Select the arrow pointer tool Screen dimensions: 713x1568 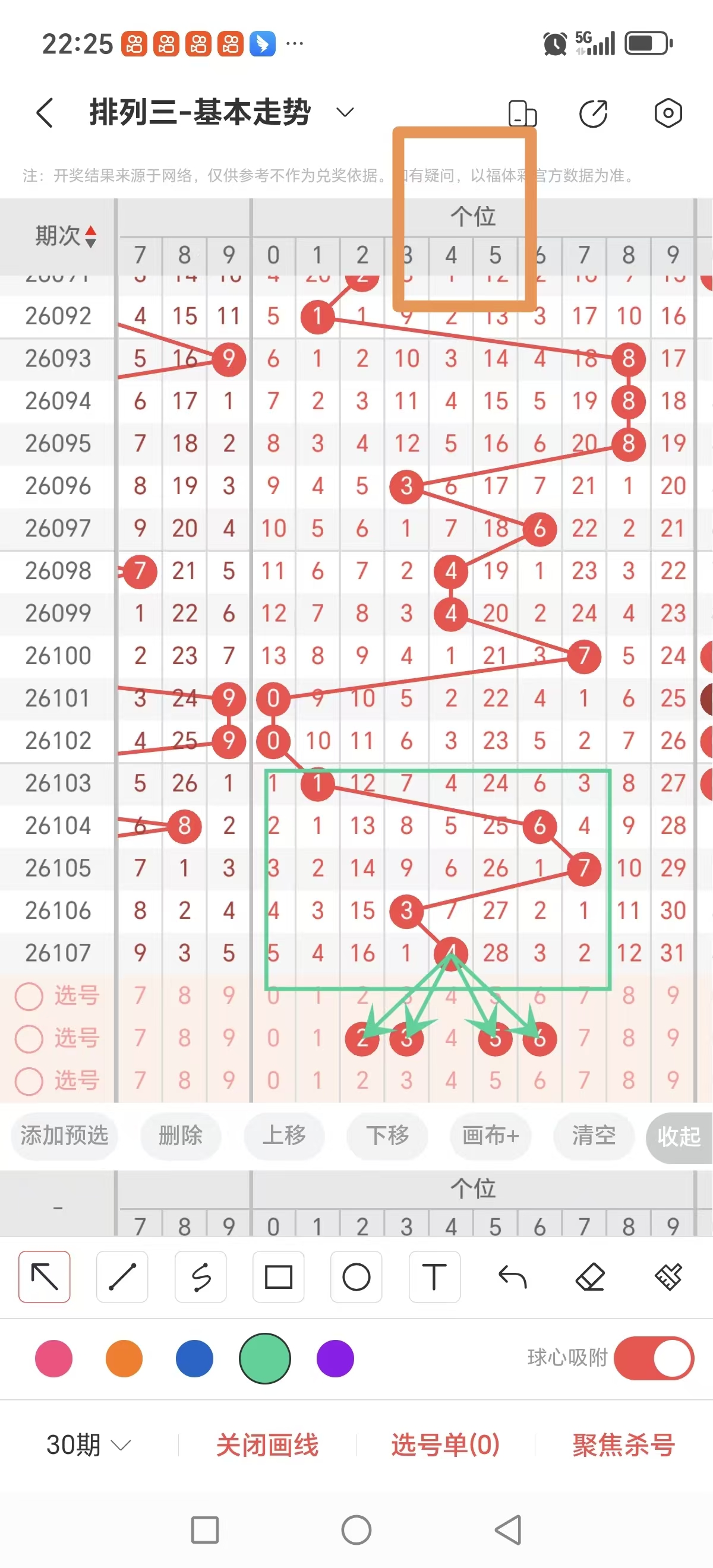45,1278
